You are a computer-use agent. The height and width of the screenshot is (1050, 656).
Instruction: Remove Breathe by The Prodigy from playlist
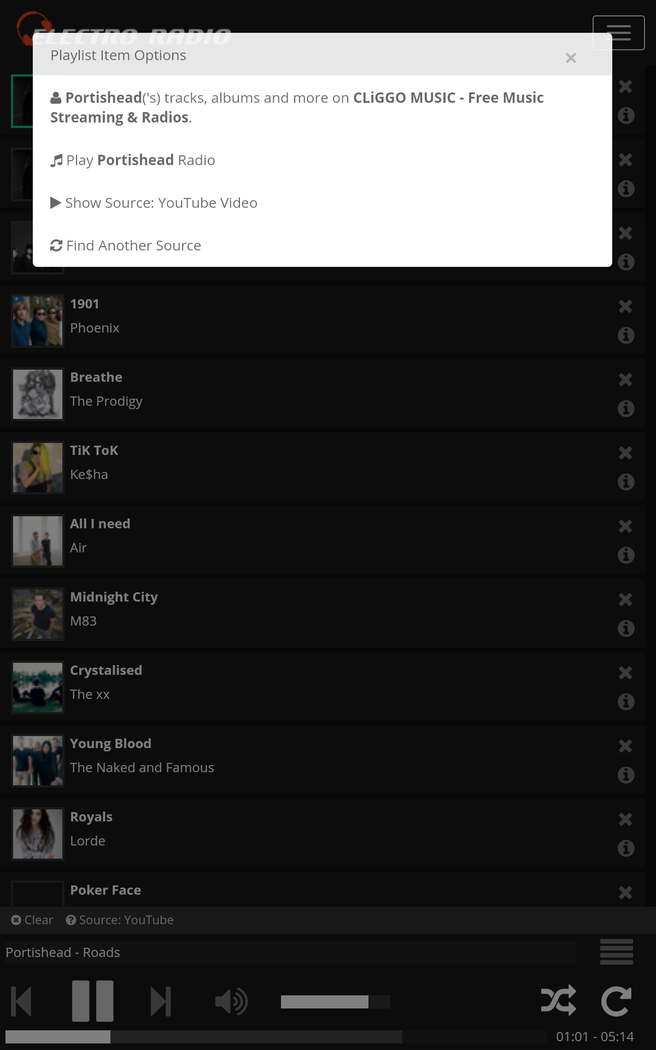point(625,380)
